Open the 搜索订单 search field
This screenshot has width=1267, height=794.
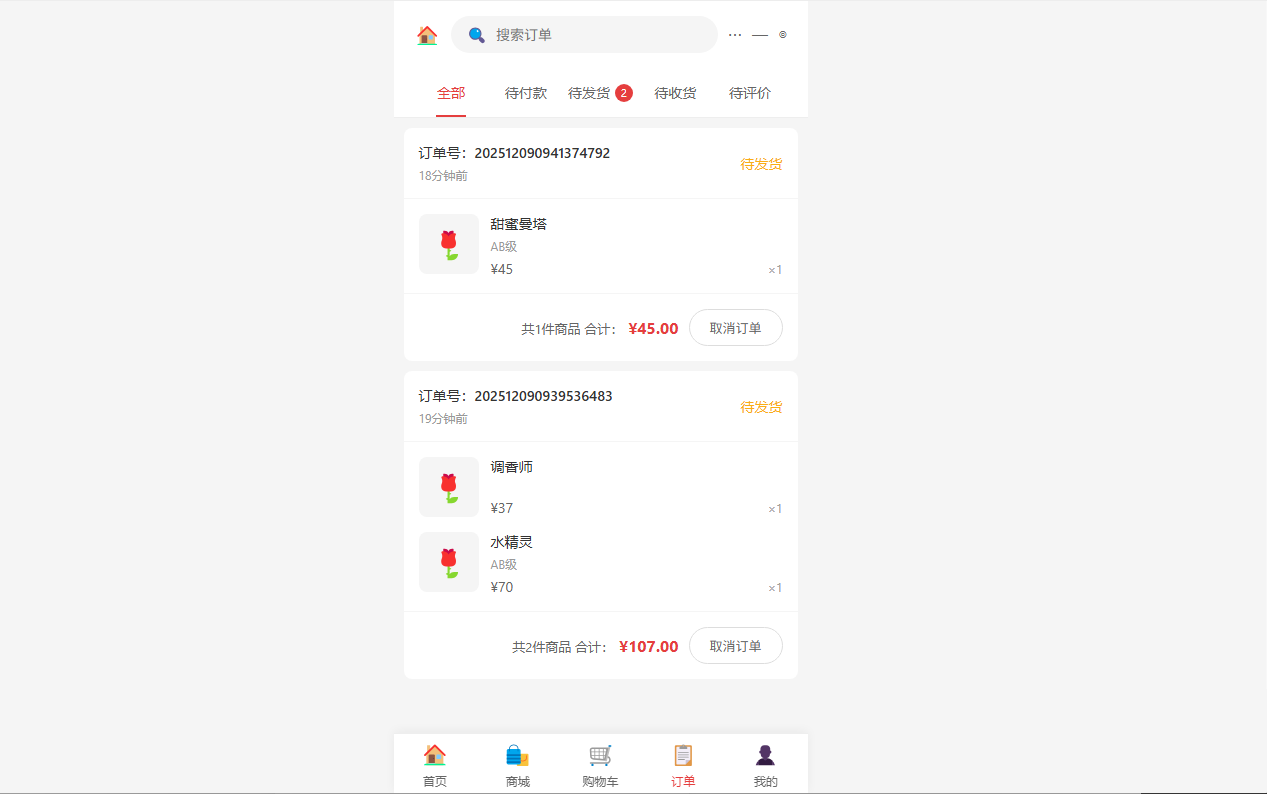point(584,35)
